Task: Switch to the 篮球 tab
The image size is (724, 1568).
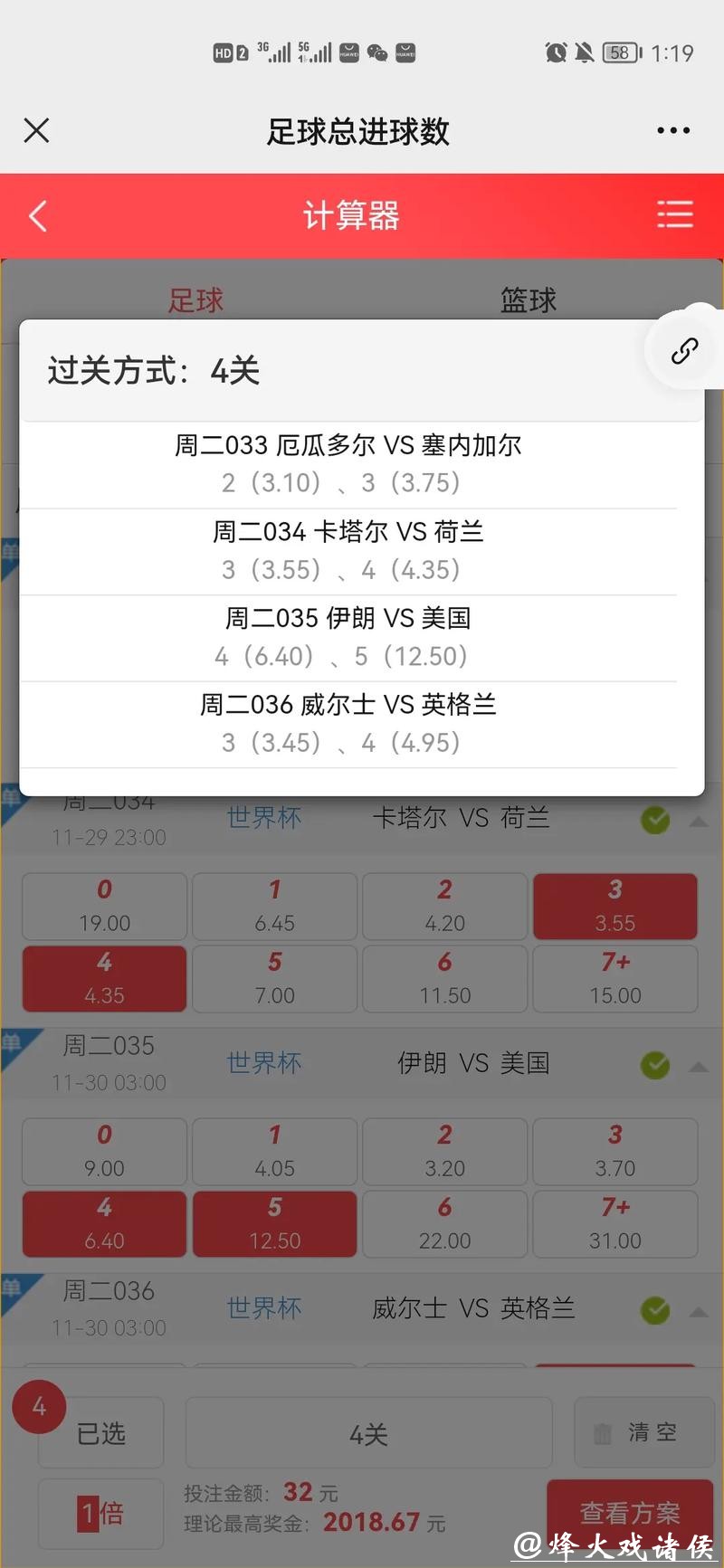Action: point(528,300)
